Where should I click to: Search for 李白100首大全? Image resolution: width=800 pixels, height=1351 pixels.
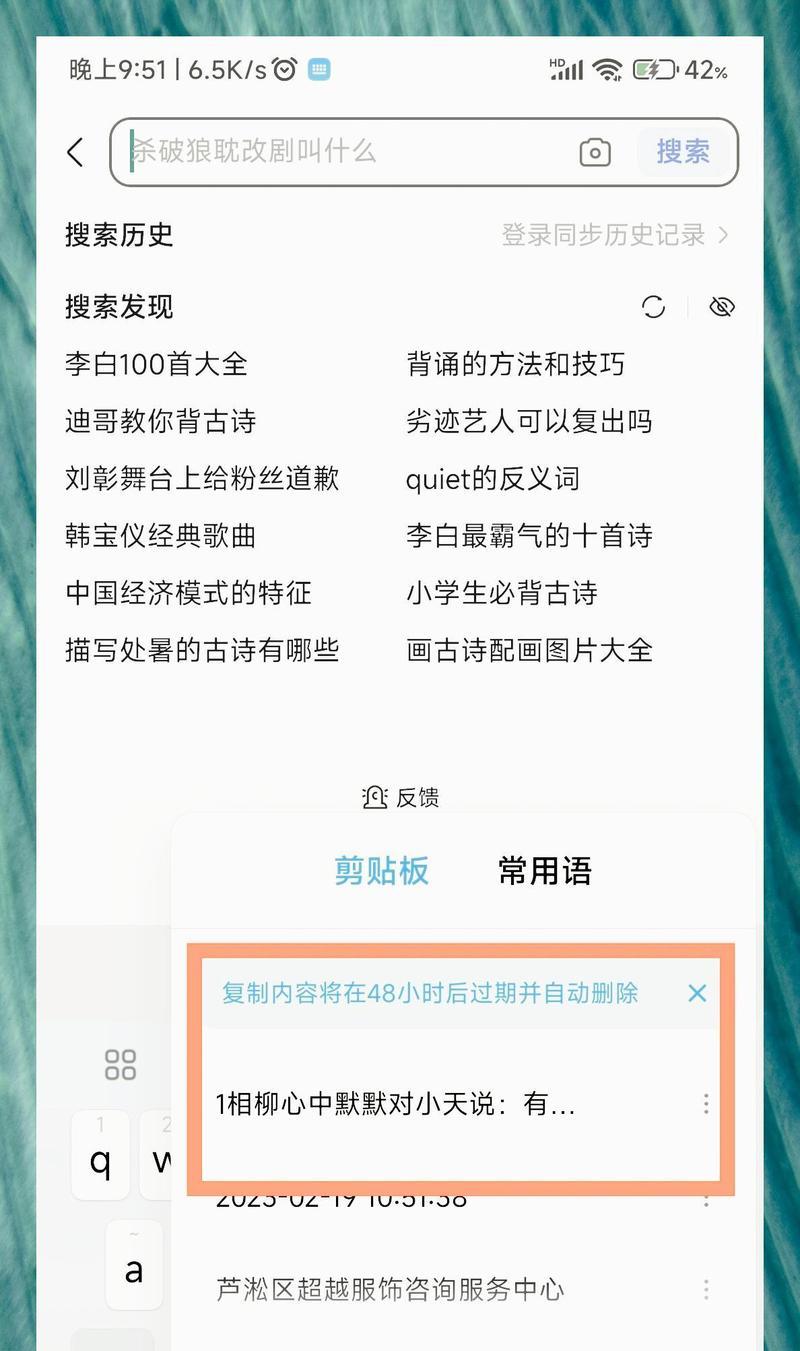(x=156, y=364)
